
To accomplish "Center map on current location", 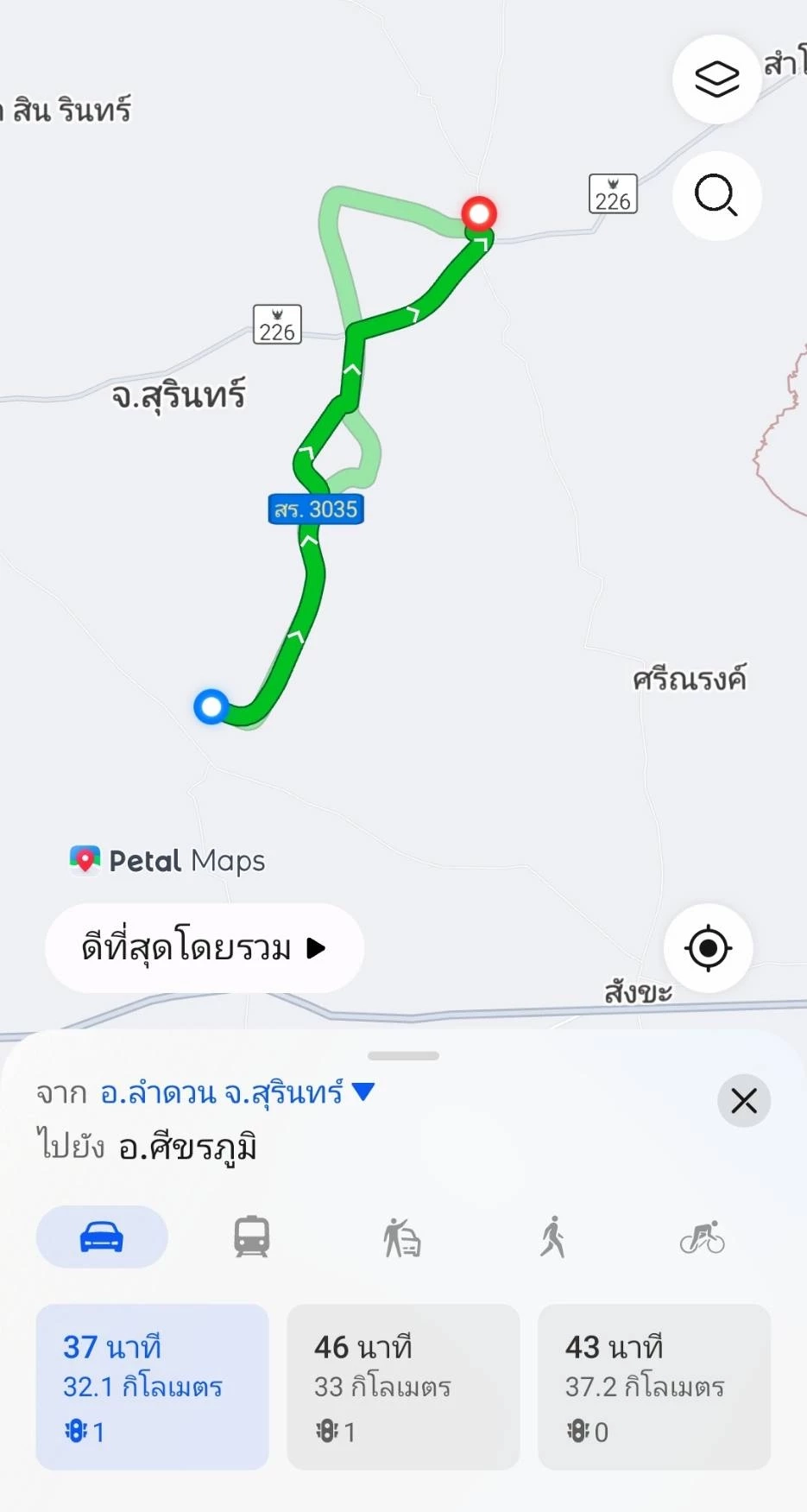I will [708, 948].
